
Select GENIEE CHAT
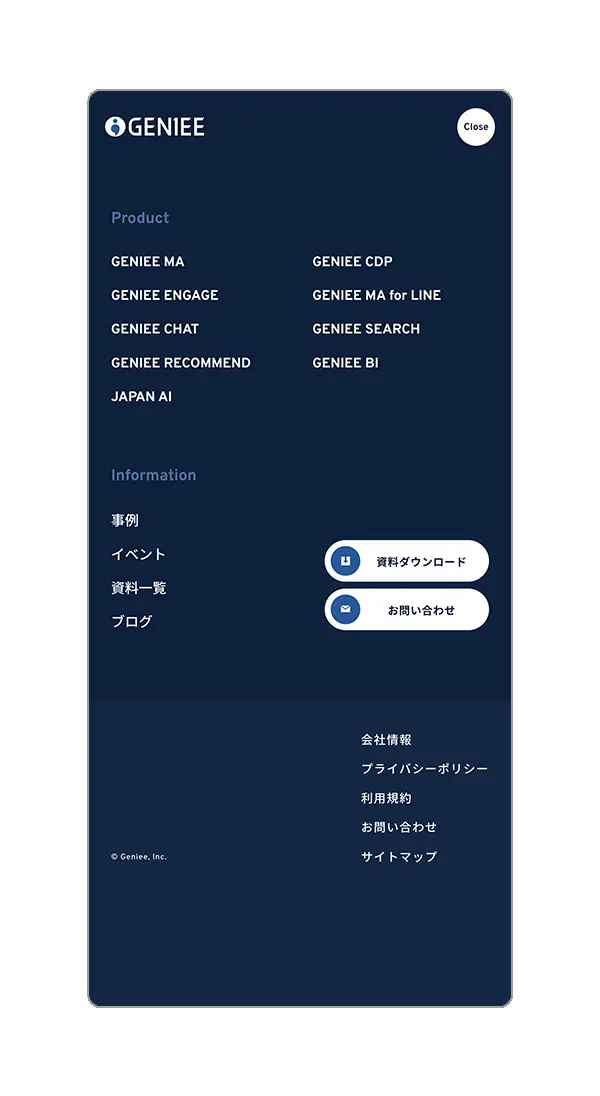click(155, 329)
